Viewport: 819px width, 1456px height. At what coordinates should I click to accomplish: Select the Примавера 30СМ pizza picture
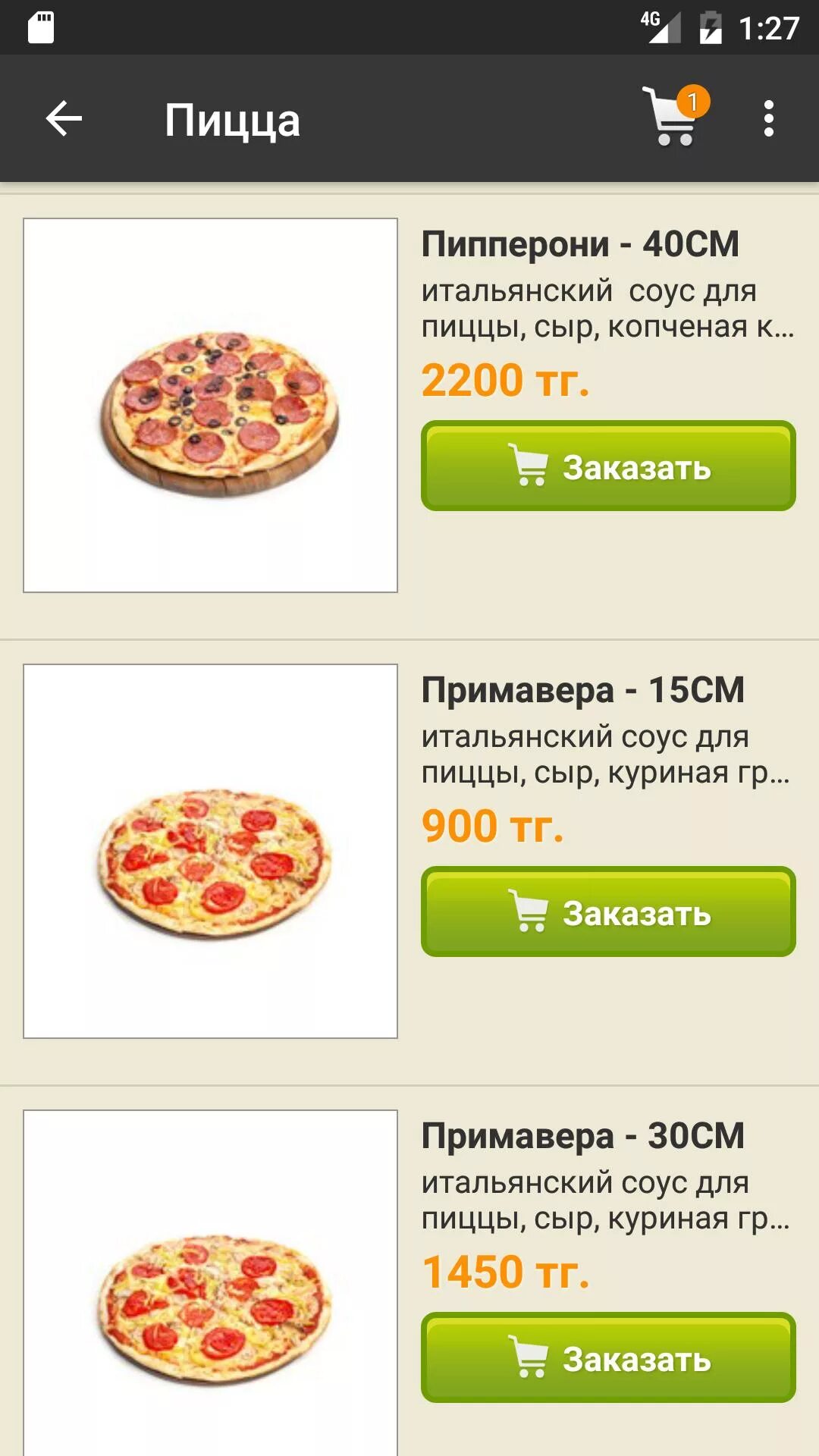coord(211,1289)
